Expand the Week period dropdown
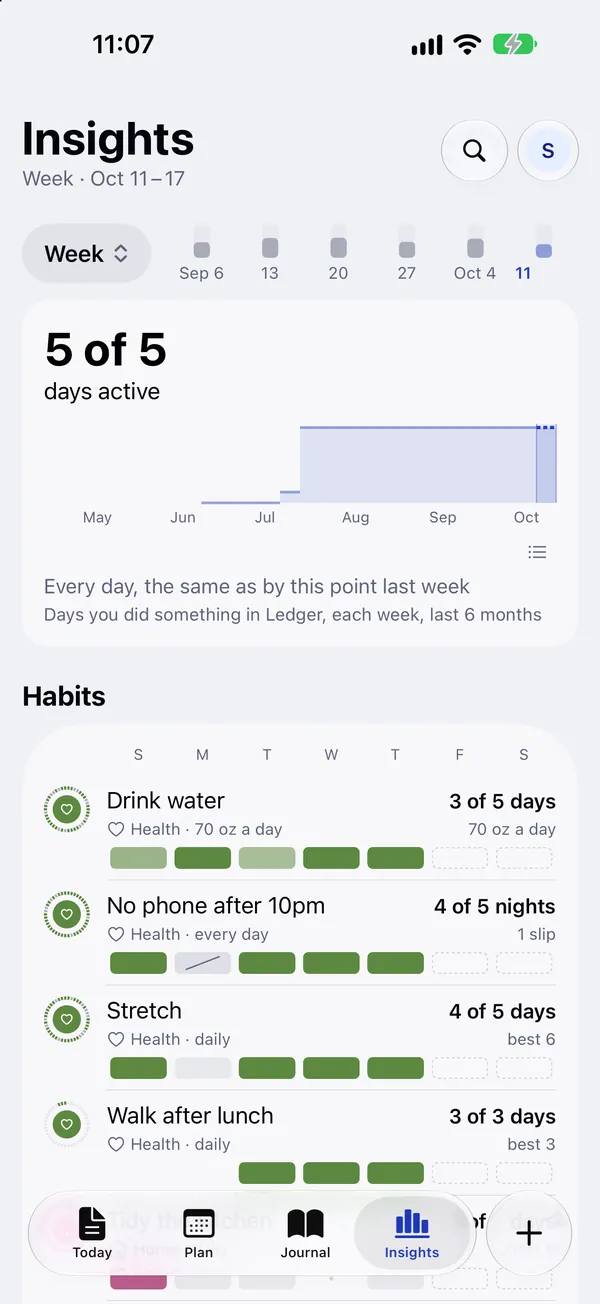This screenshot has width=600, height=1304. pyautogui.click(x=86, y=254)
